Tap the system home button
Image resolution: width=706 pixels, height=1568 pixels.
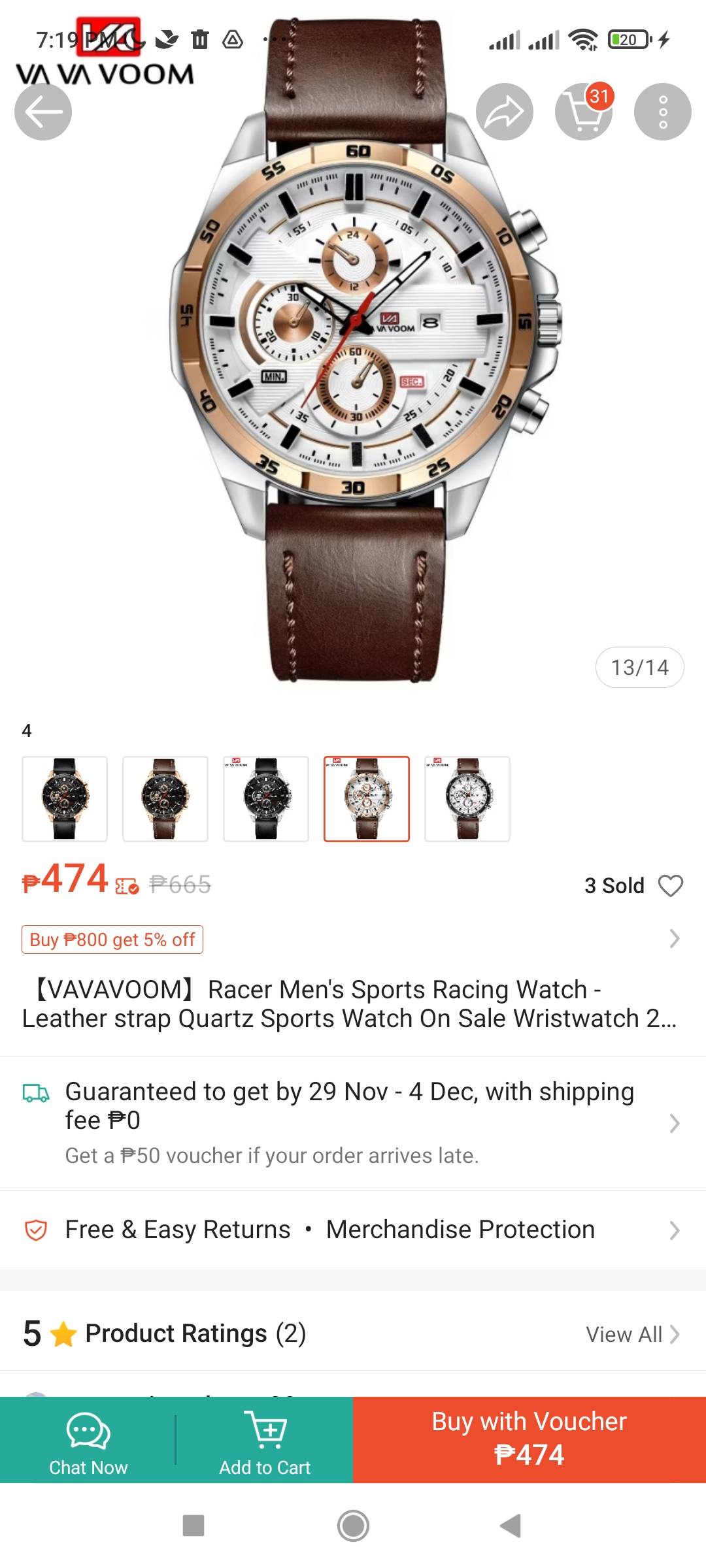point(353,1526)
